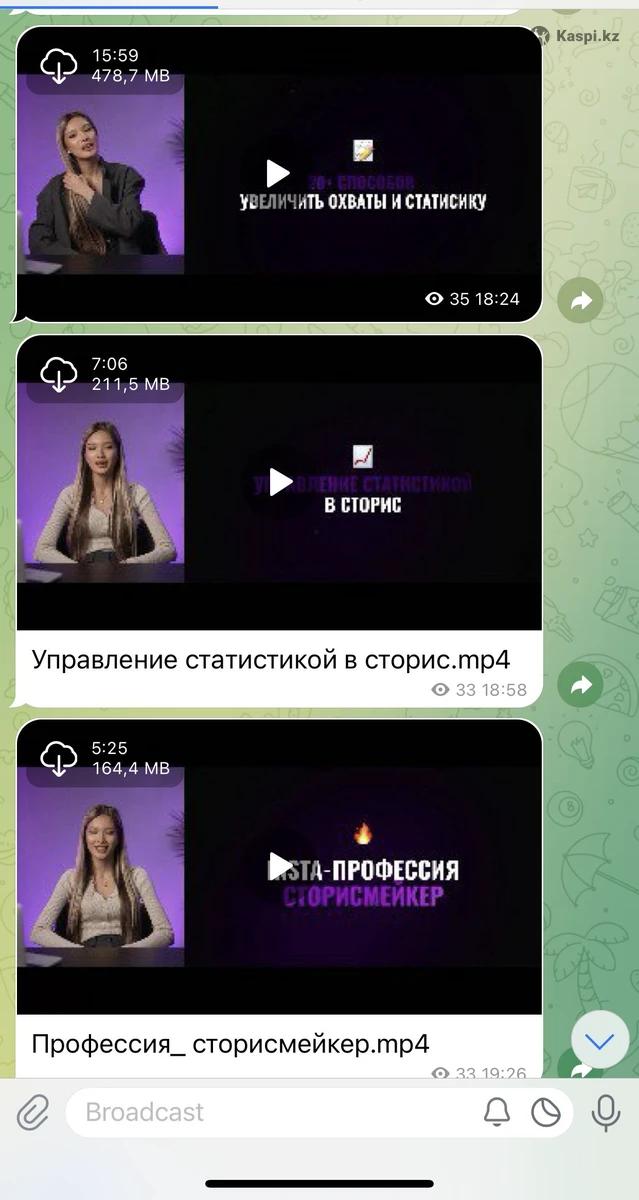The height and width of the screenshot is (1200, 639).
Task: Jump to the bottom of the chat
Action: [x=599, y=1042]
